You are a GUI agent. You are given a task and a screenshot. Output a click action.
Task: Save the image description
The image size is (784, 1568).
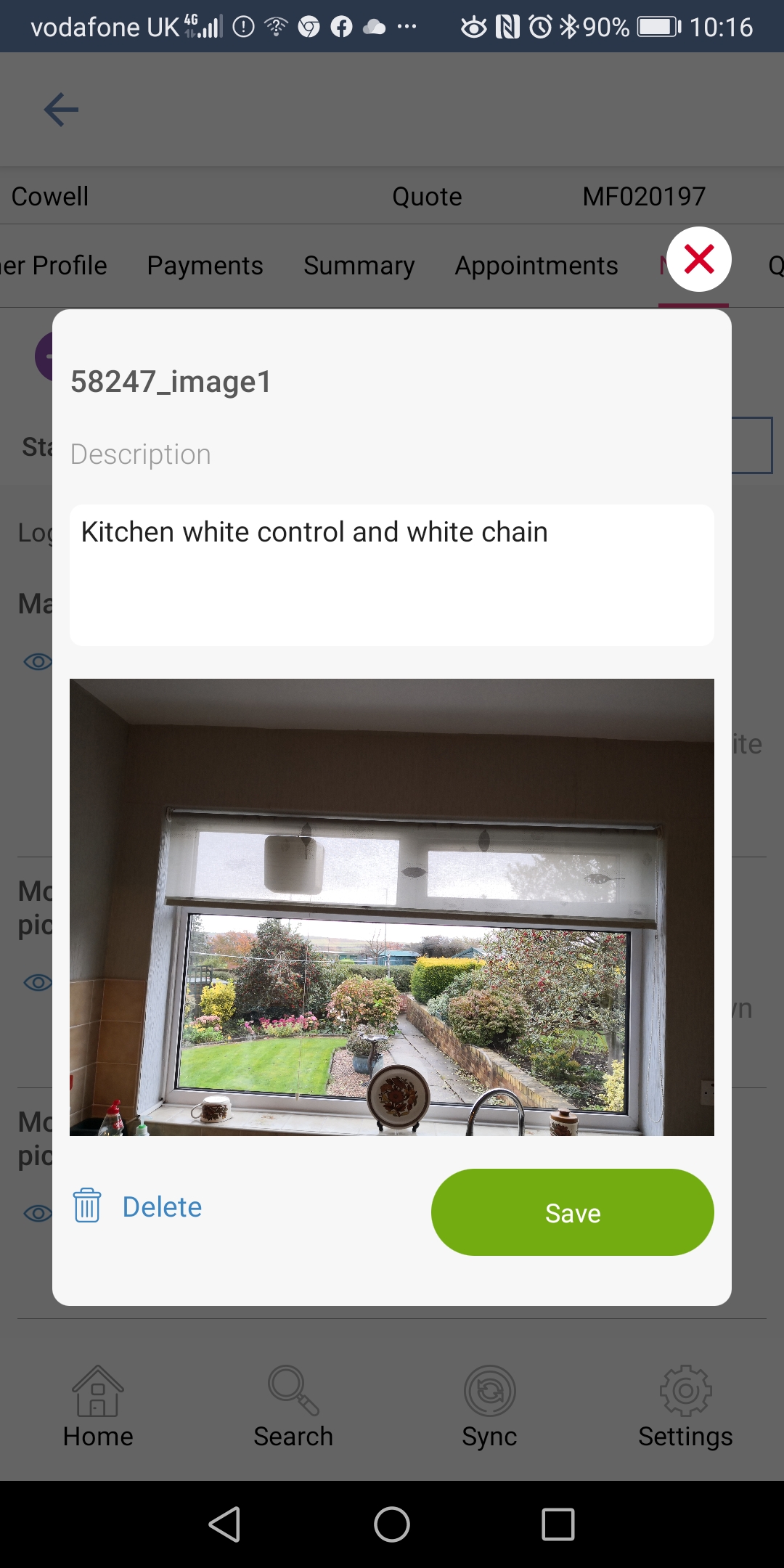click(x=572, y=1212)
